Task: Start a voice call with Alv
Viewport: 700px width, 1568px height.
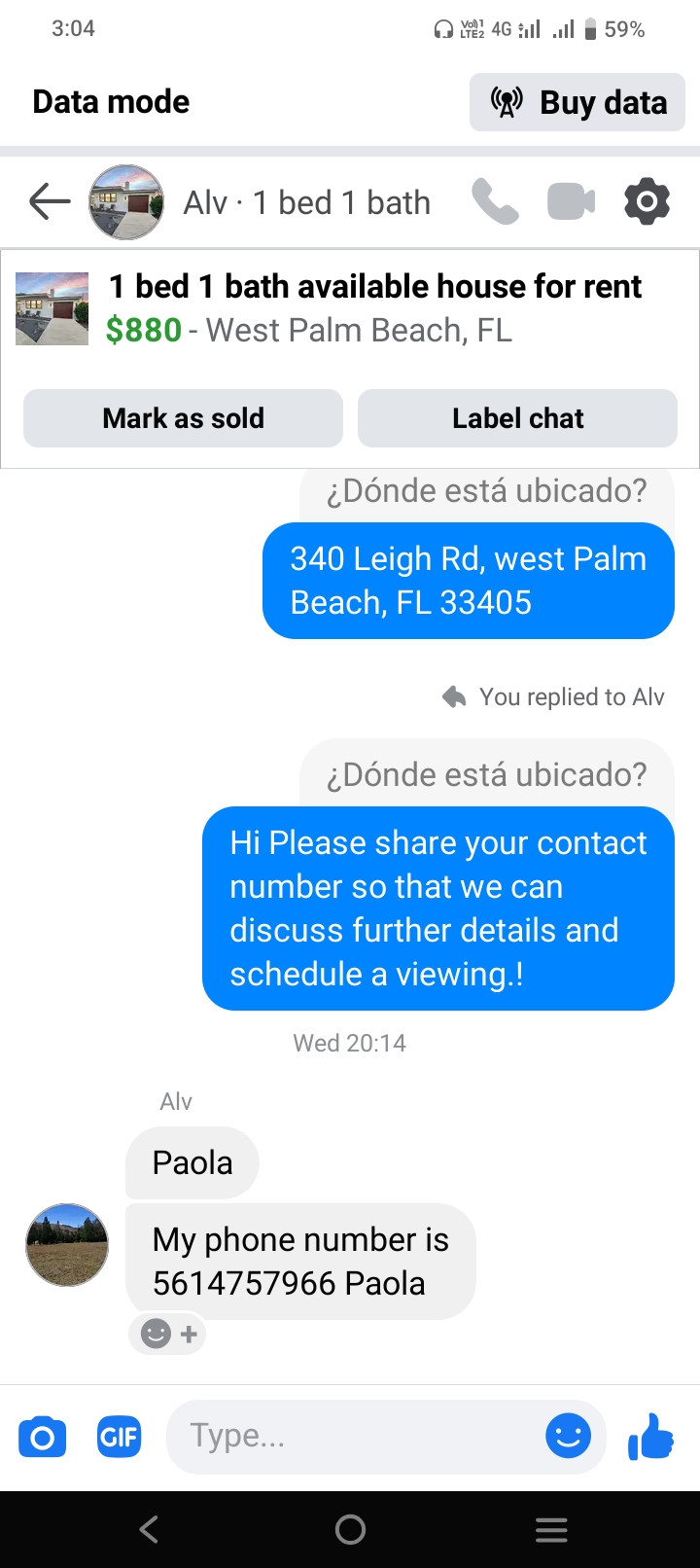Action: tap(495, 202)
